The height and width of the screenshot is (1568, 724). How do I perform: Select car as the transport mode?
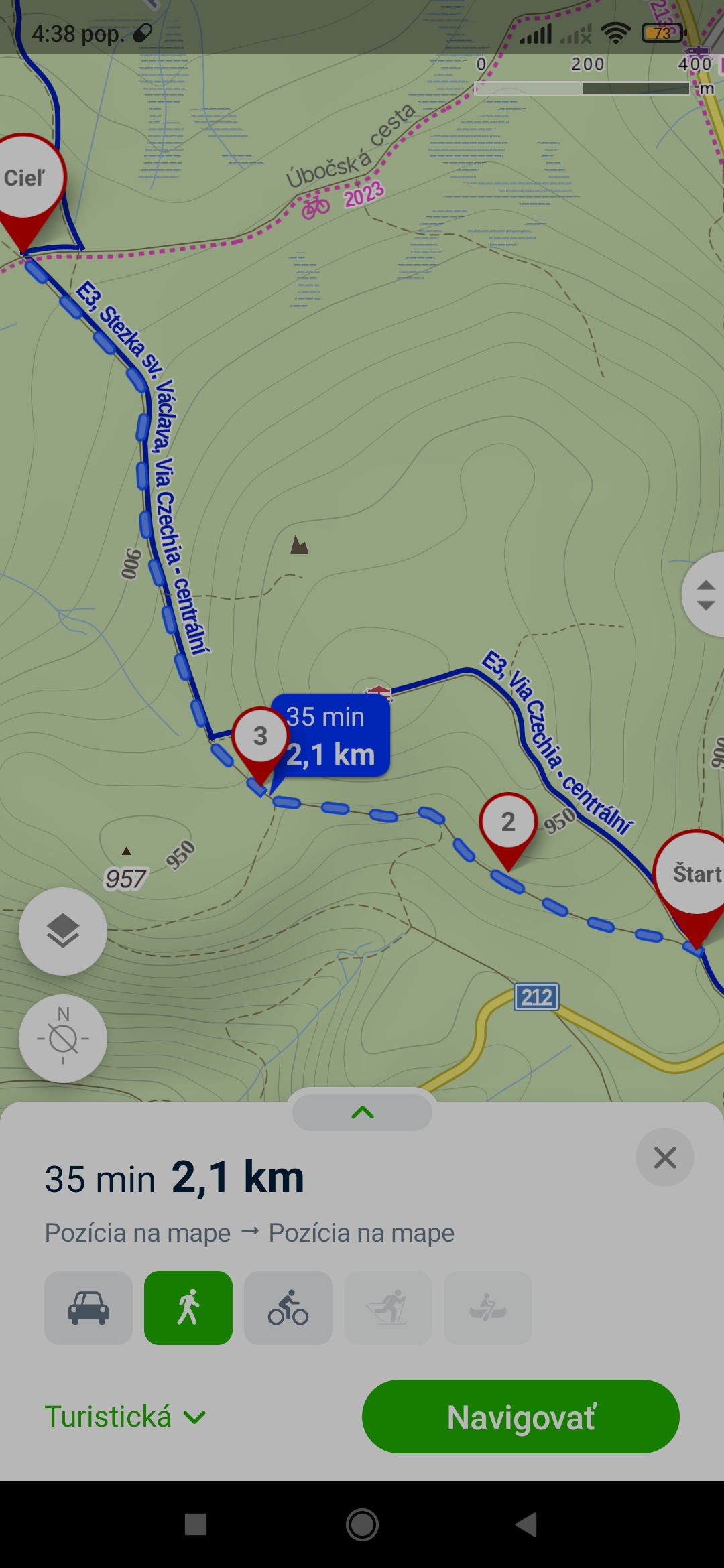[x=88, y=1308]
